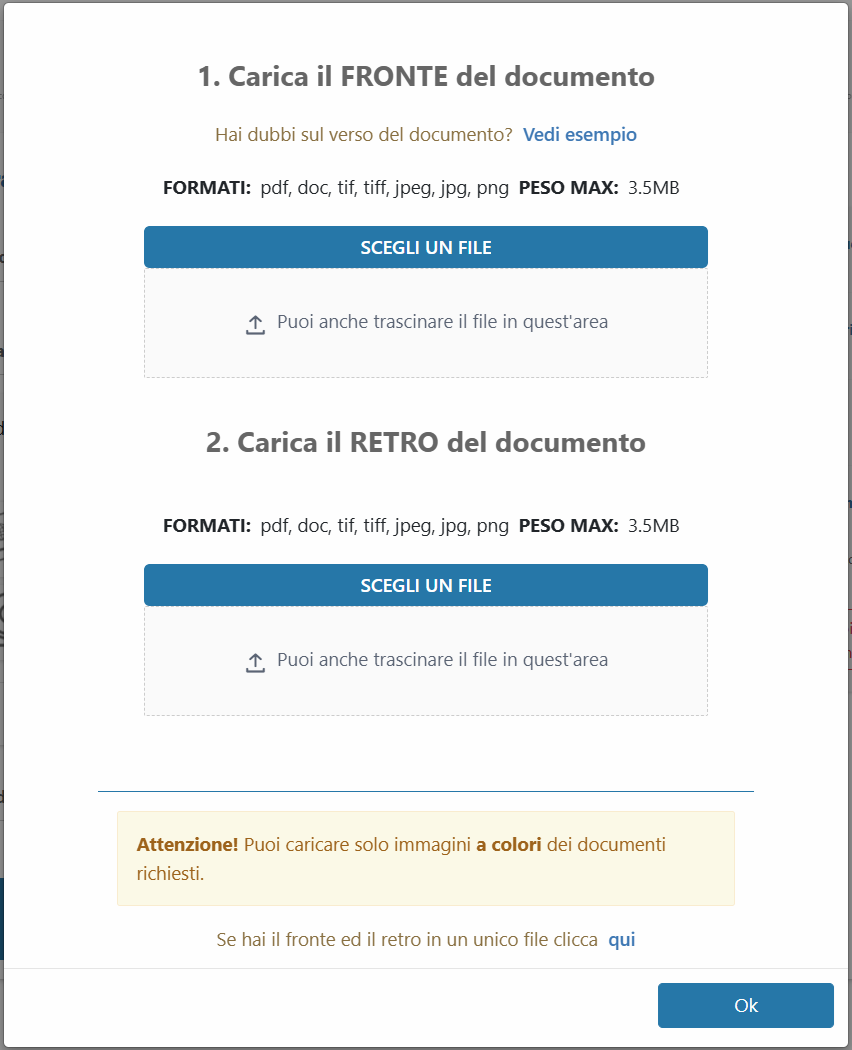Choose a file for the FRONTE document
Image resolution: width=852 pixels, height=1050 pixels.
click(x=425, y=247)
